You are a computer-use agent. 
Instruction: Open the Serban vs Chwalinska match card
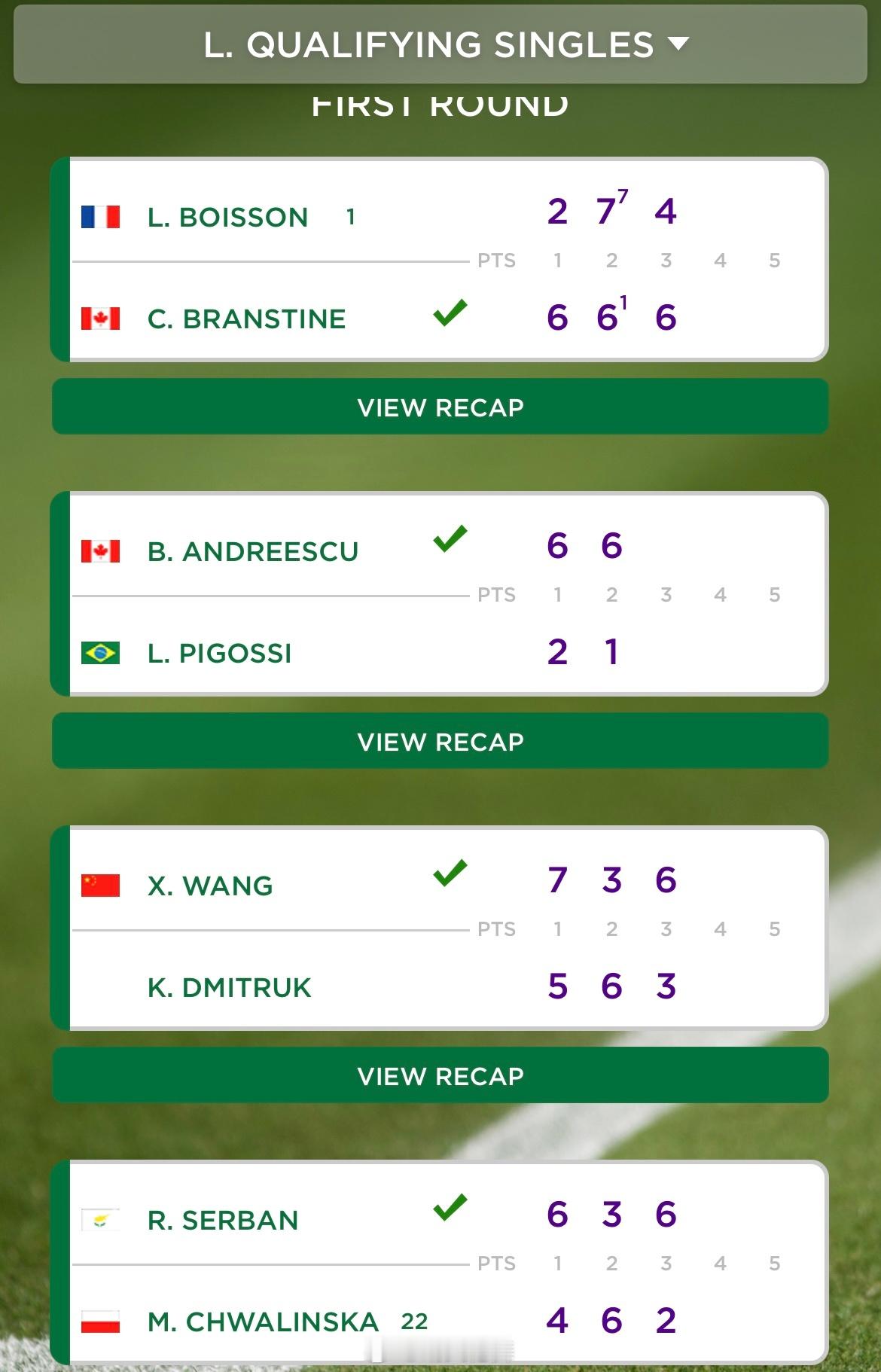(x=440, y=1263)
